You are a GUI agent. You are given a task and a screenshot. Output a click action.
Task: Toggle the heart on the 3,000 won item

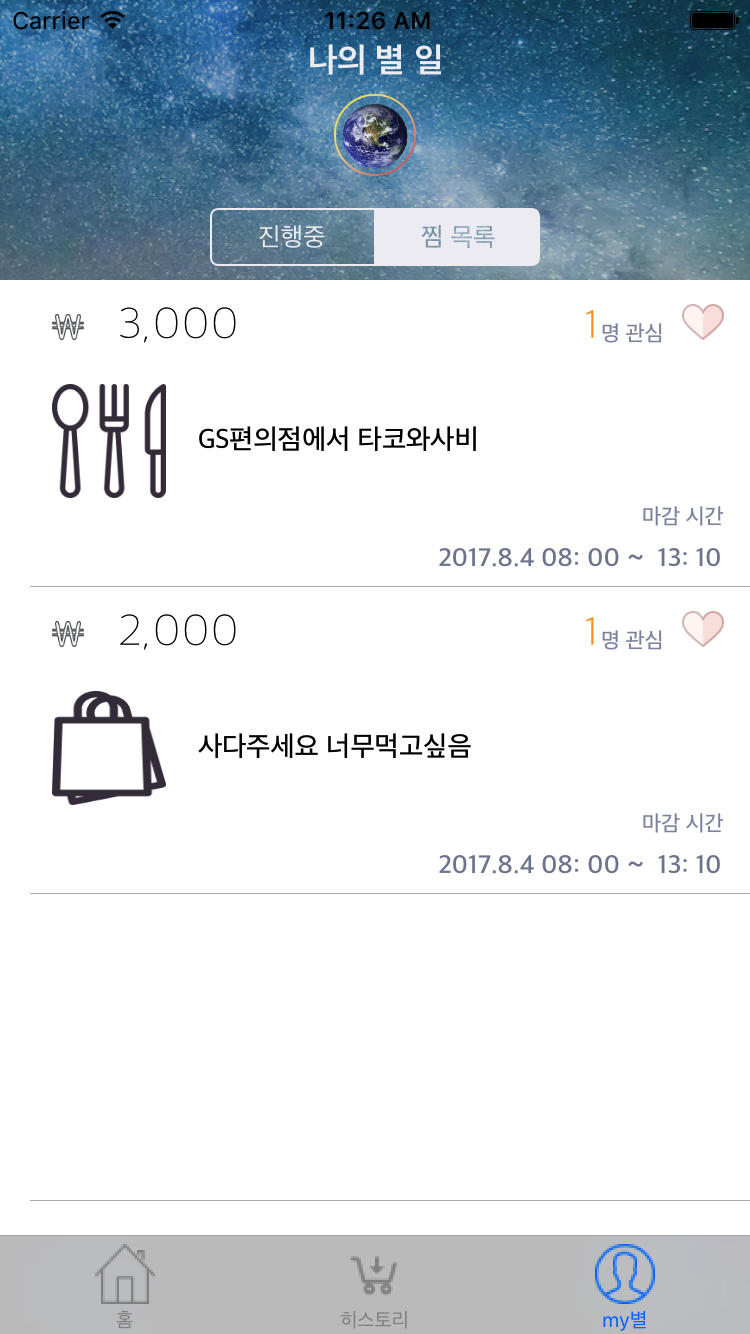(702, 322)
